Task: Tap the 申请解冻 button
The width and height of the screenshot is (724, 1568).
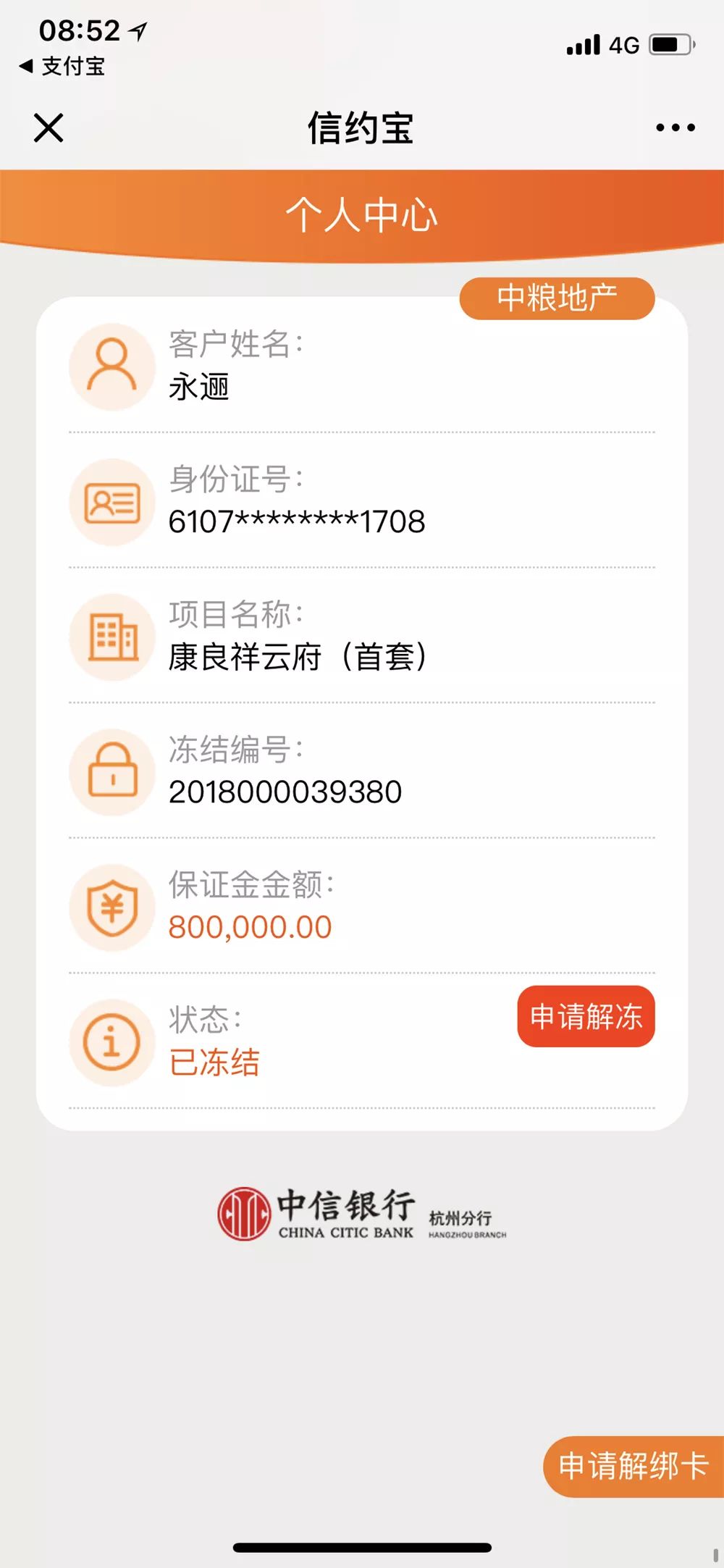Action: [x=586, y=1016]
